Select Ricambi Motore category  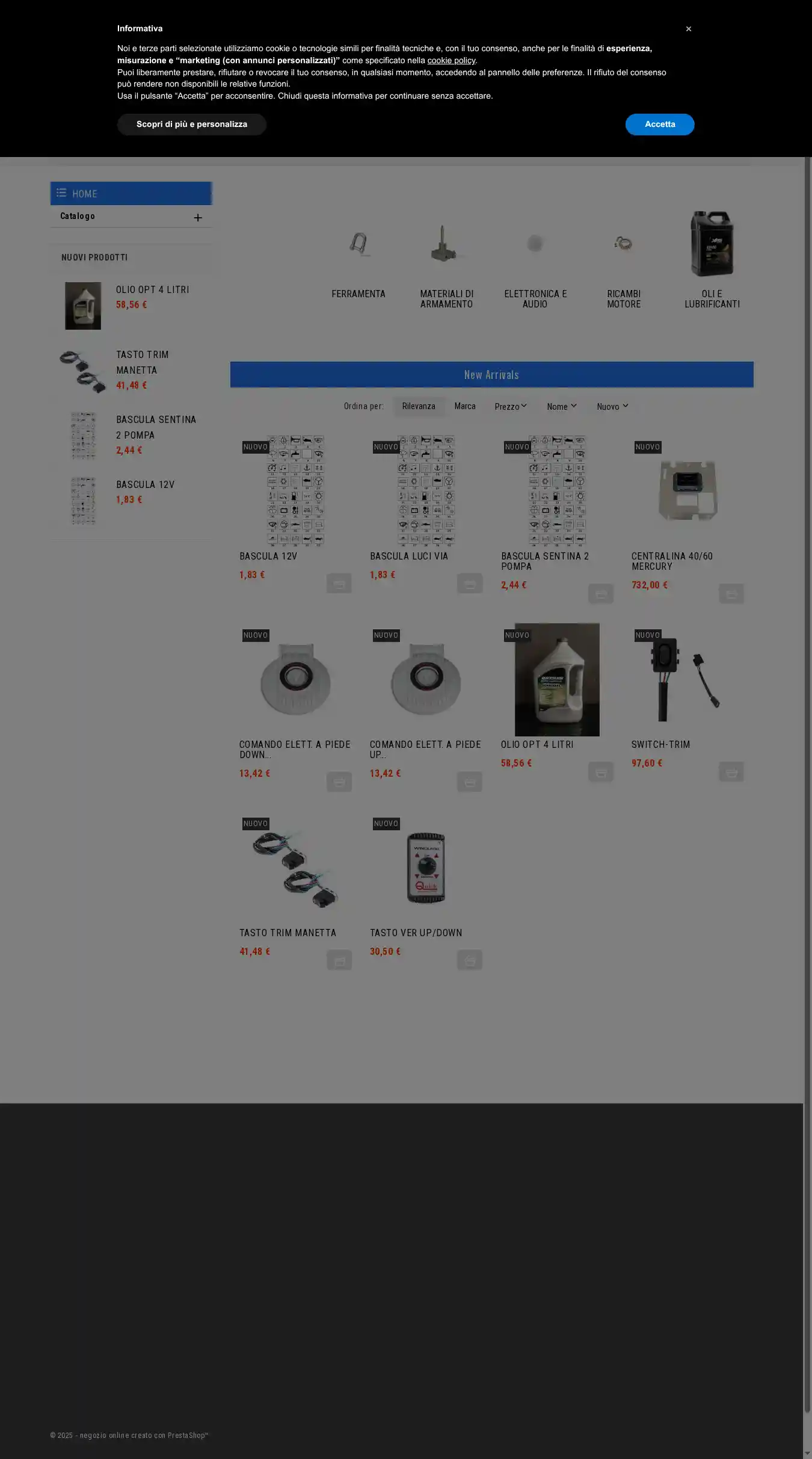624,298
